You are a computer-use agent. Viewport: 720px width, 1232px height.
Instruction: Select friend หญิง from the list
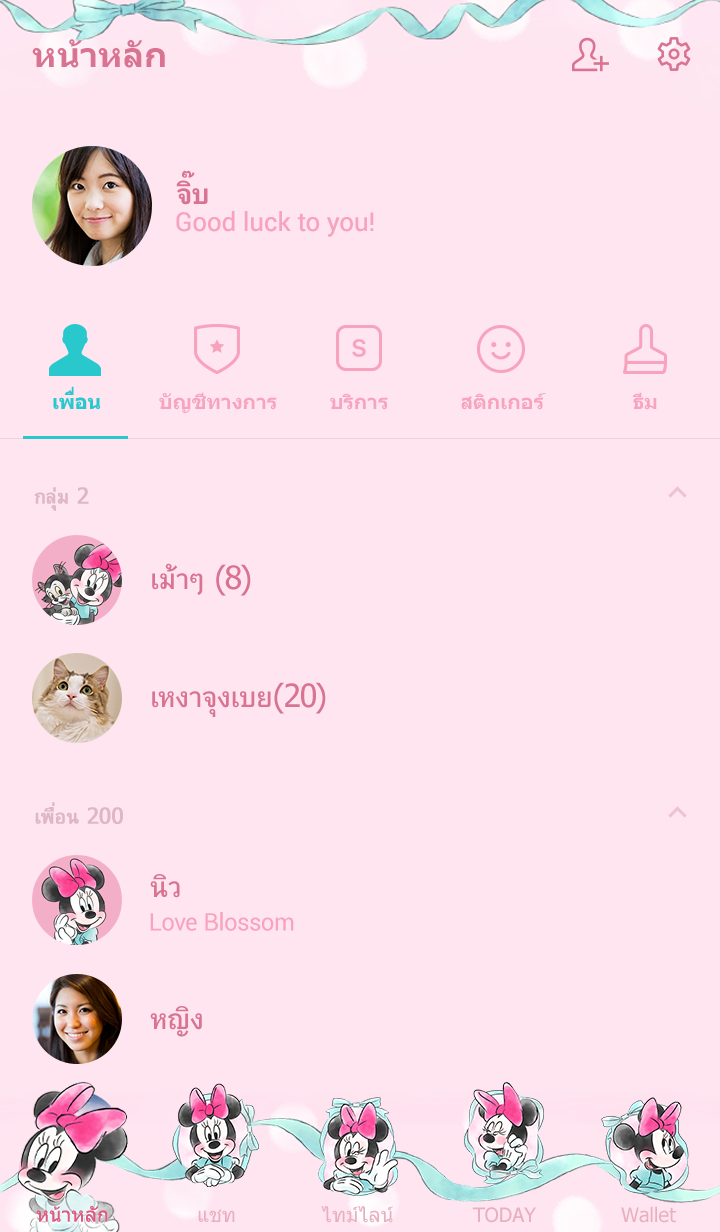176,1019
